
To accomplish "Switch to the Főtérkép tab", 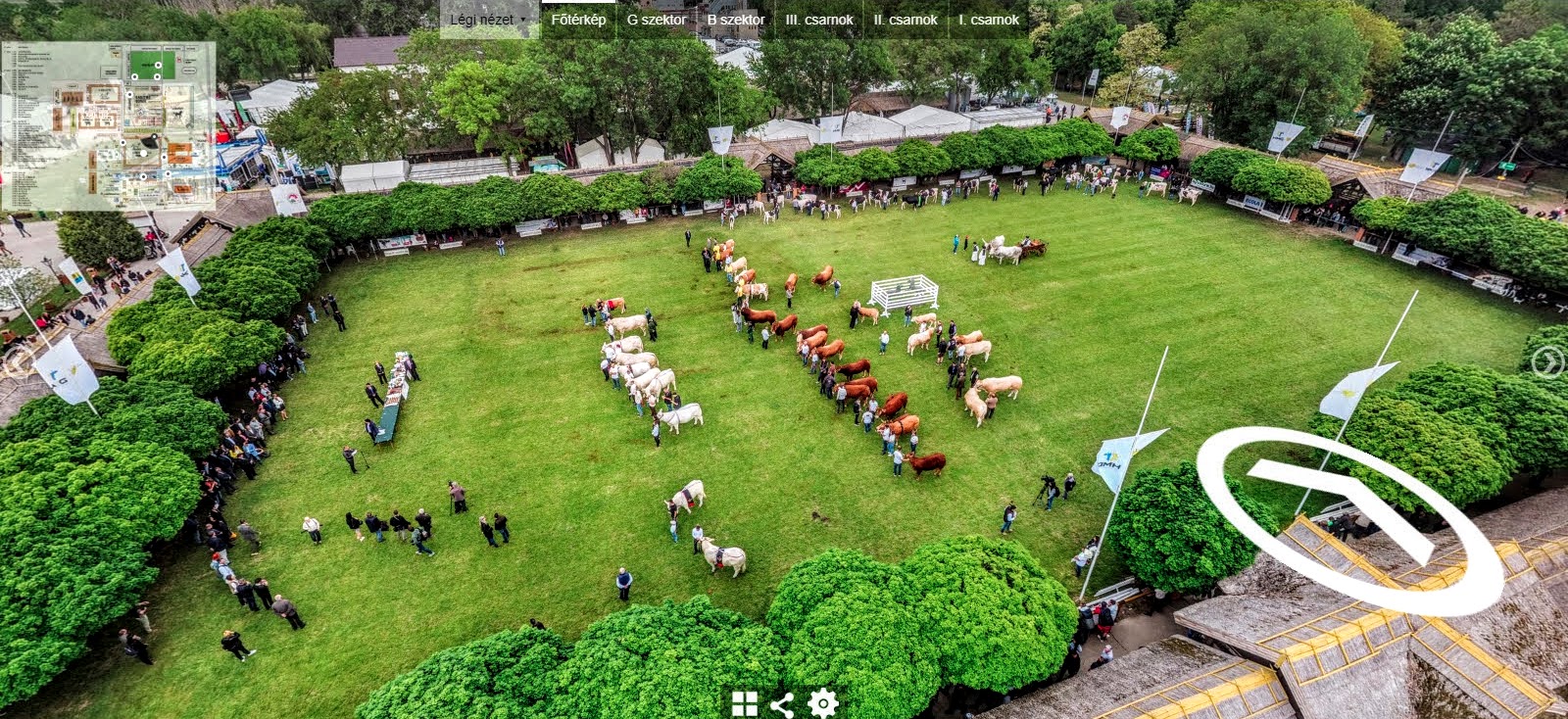I will (578, 20).
